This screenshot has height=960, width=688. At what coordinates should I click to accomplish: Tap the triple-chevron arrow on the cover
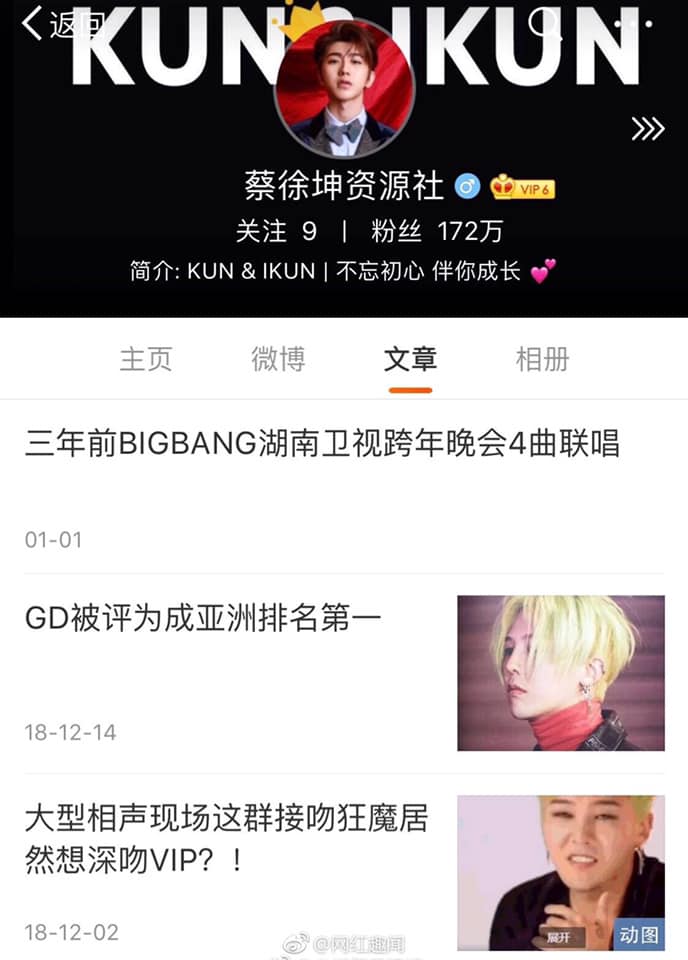647,129
